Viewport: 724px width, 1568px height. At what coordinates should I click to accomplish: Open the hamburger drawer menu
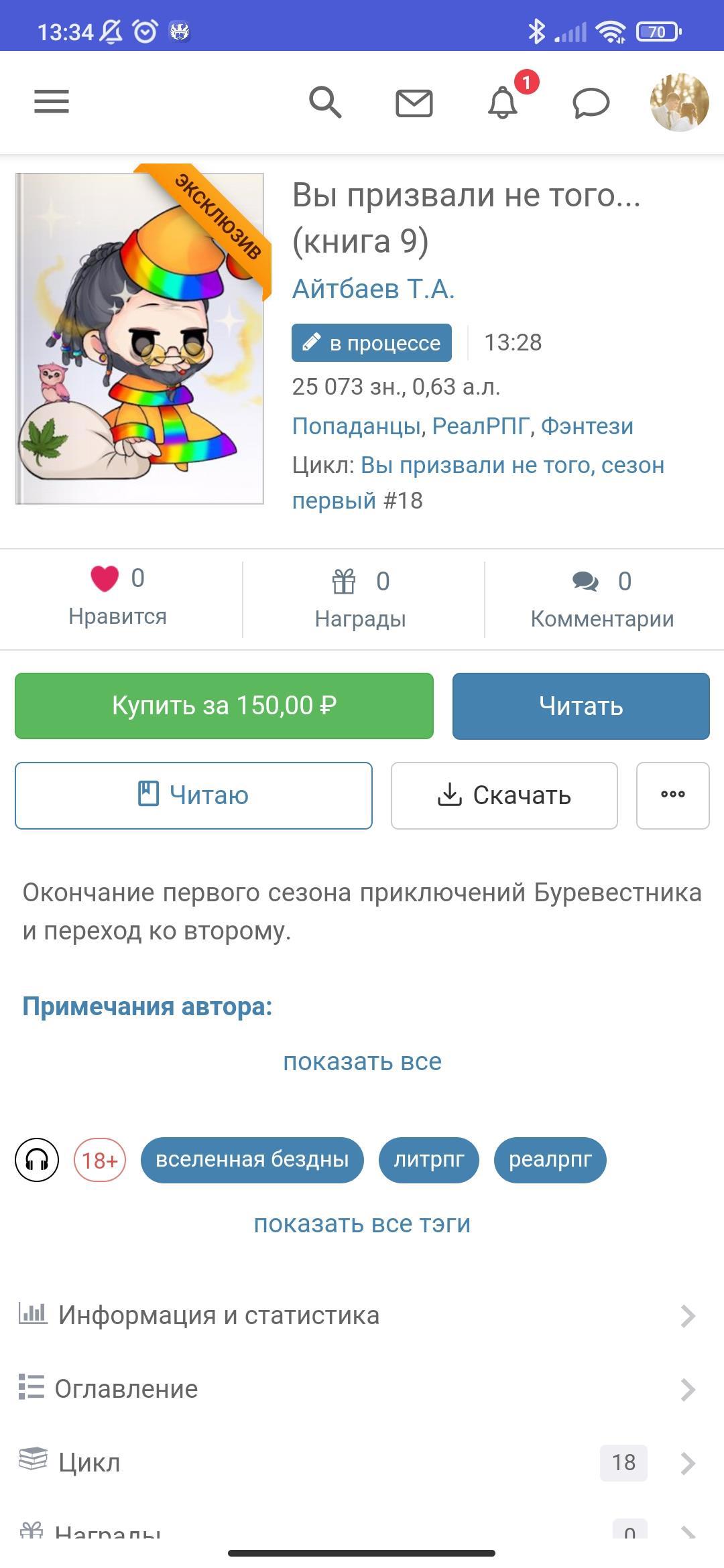pyautogui.click(x=52, y=102)
